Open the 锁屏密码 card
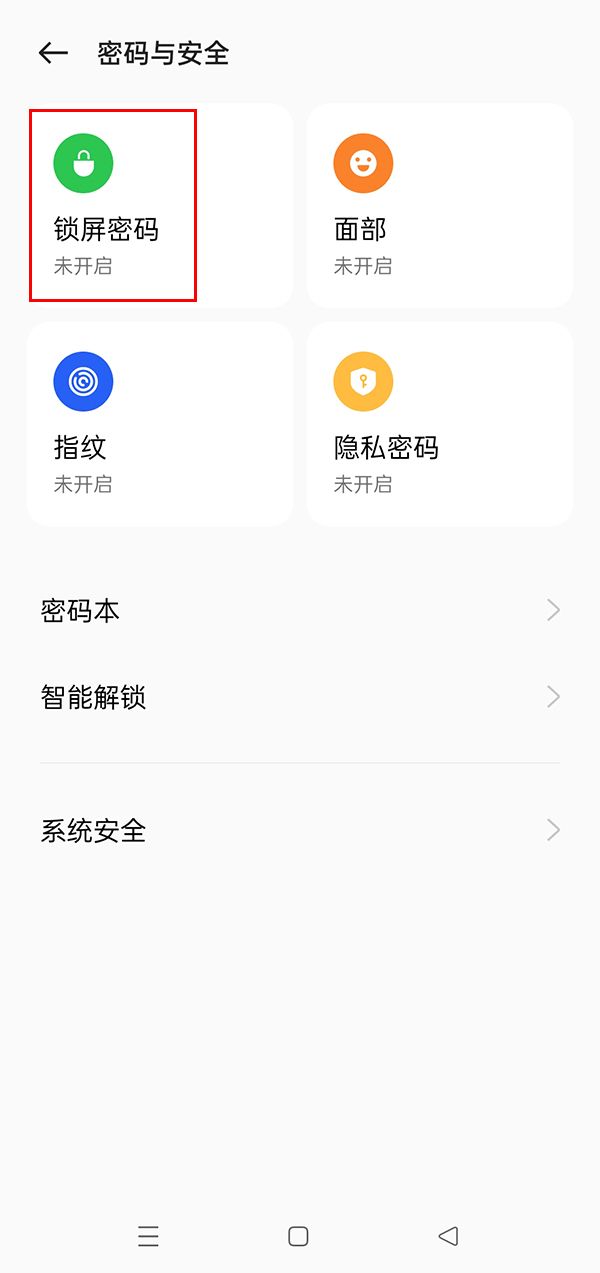The height and width of the screenshot is (1273, 600). pyautogui.click(x=160, y=205)
